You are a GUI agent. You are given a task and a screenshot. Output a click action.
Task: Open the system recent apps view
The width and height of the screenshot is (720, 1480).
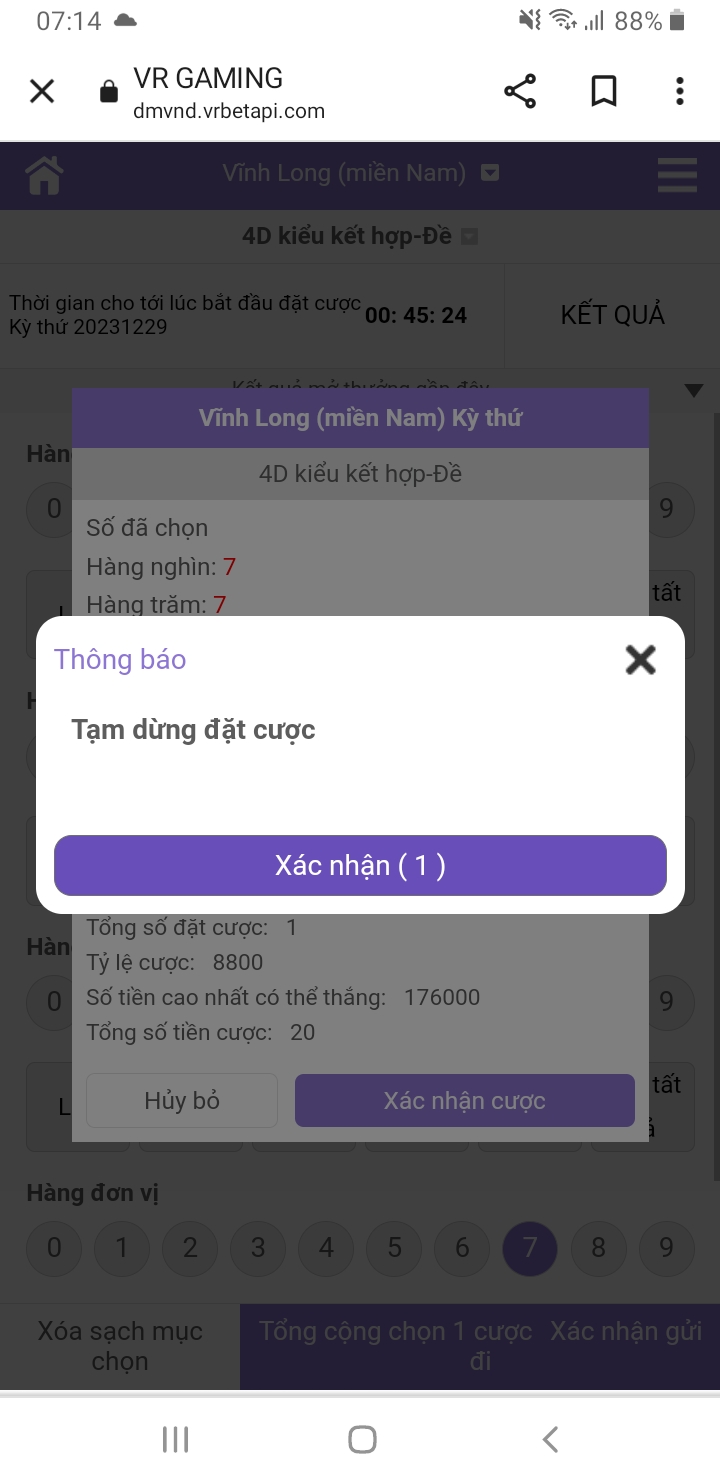click(x=175, y=1439)
